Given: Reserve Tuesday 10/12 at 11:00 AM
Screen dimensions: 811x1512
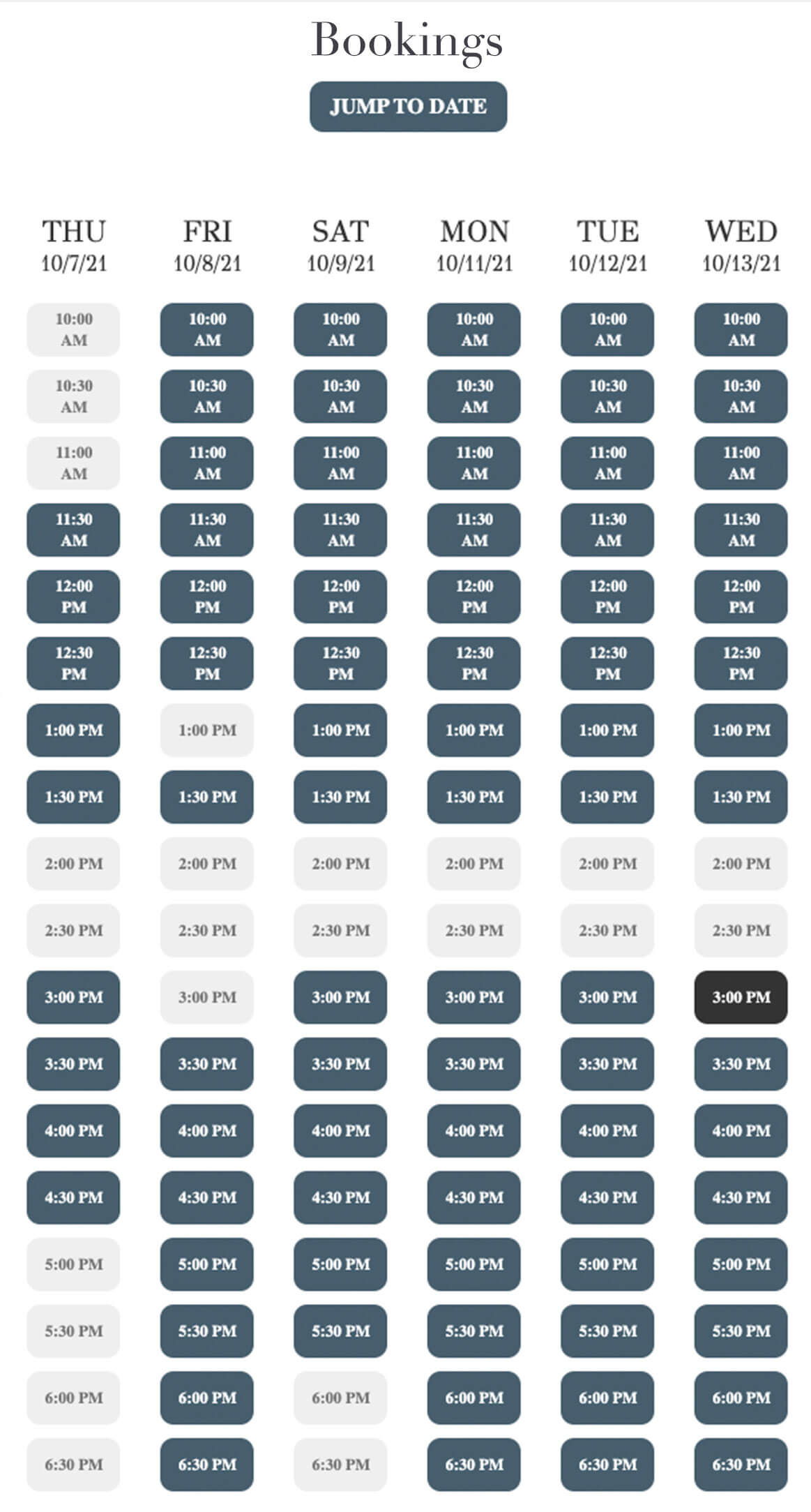Looking at the screenshot, I should pos(607,463).
